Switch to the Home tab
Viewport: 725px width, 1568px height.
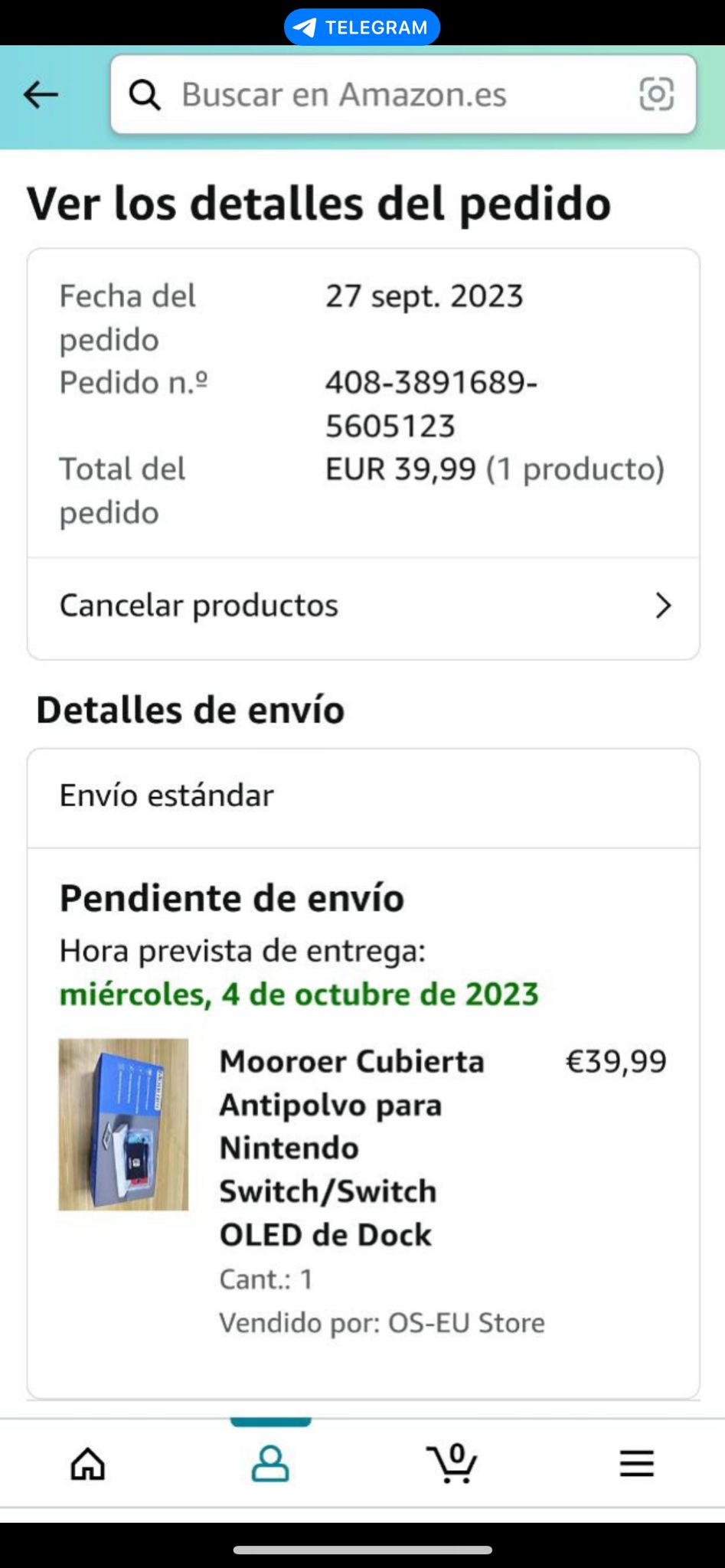pos(88,1464)
